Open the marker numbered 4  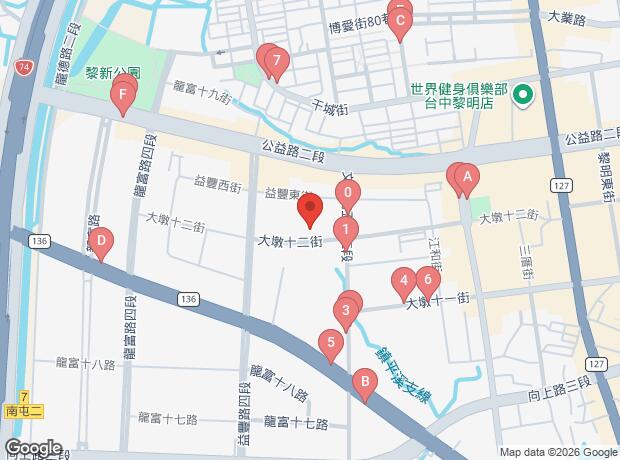(403, 282)
